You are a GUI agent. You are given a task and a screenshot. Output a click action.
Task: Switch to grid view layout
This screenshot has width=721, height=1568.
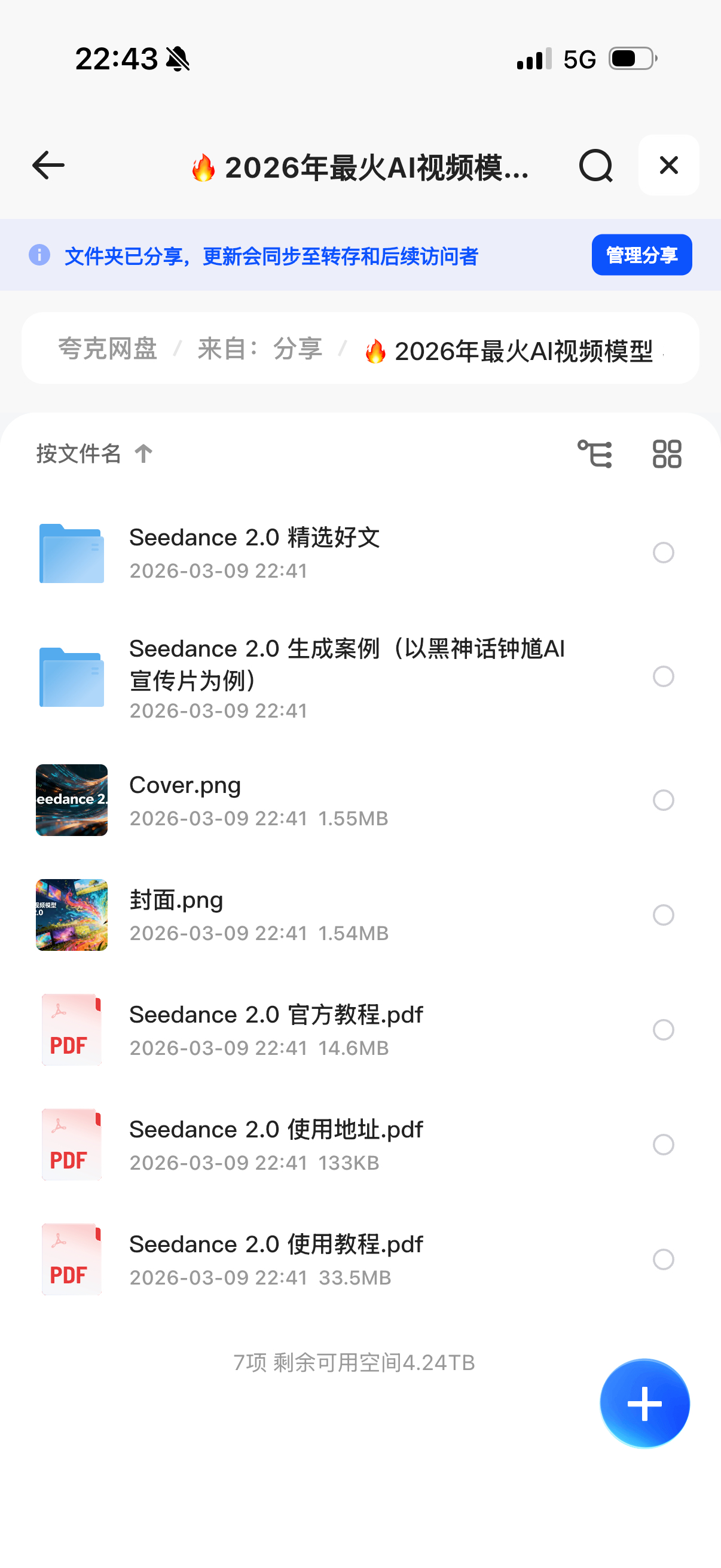(x=667, y=454)
